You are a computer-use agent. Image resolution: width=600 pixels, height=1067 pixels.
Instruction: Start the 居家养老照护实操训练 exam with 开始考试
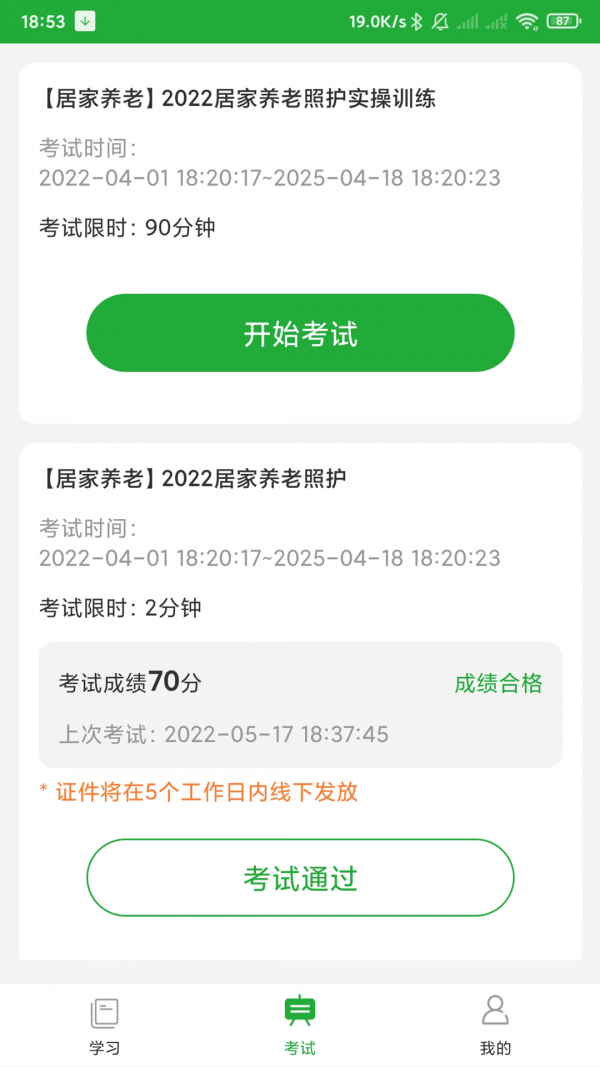(300, 333)
